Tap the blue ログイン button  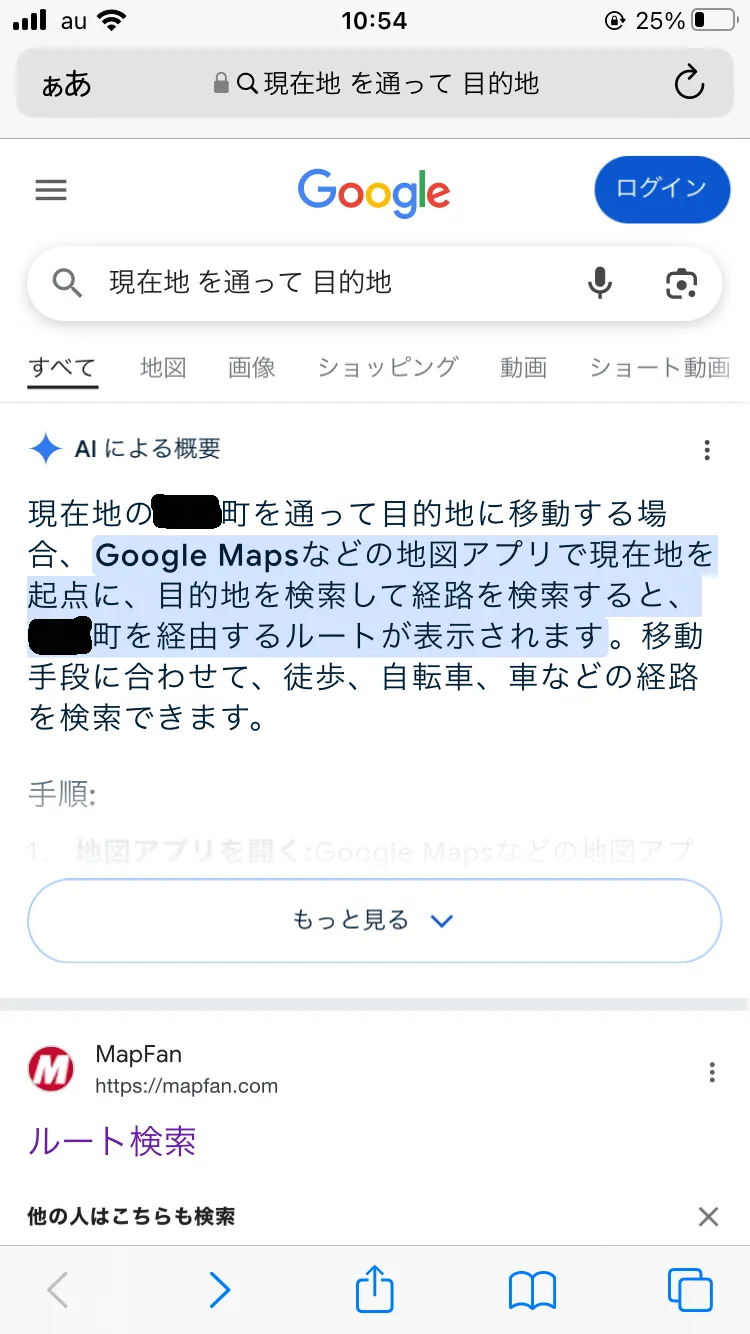(x=661, y=189)
